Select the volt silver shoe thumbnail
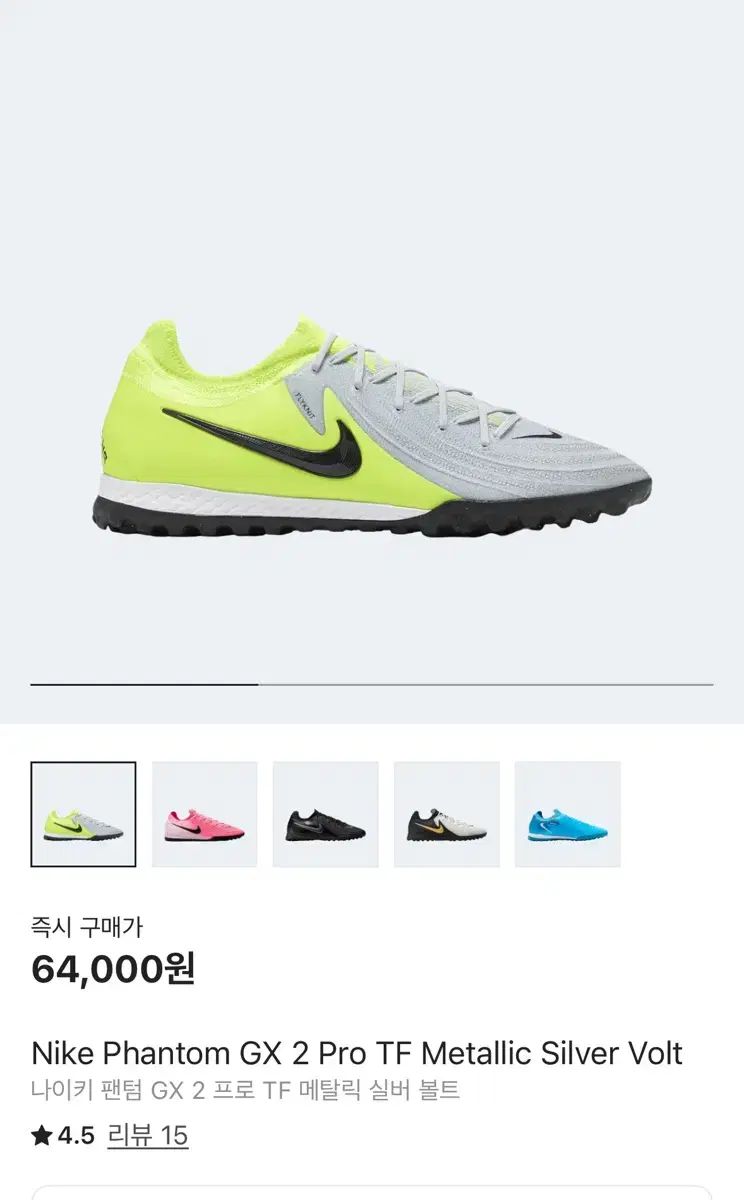 click(x=83, y=814)
